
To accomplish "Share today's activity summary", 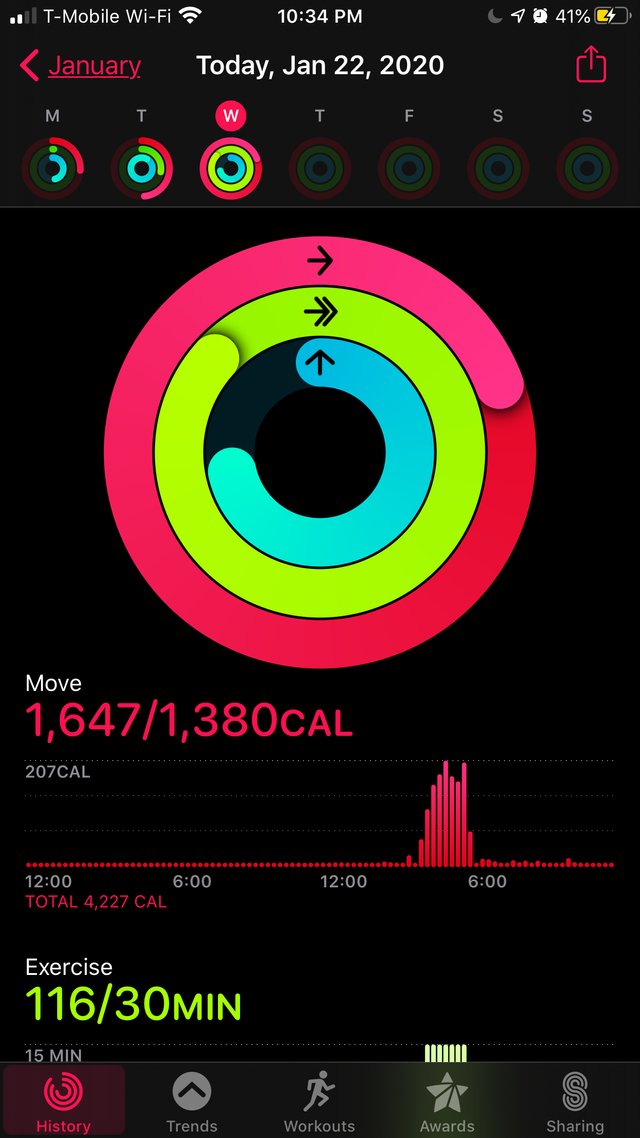I will (591, 65).
